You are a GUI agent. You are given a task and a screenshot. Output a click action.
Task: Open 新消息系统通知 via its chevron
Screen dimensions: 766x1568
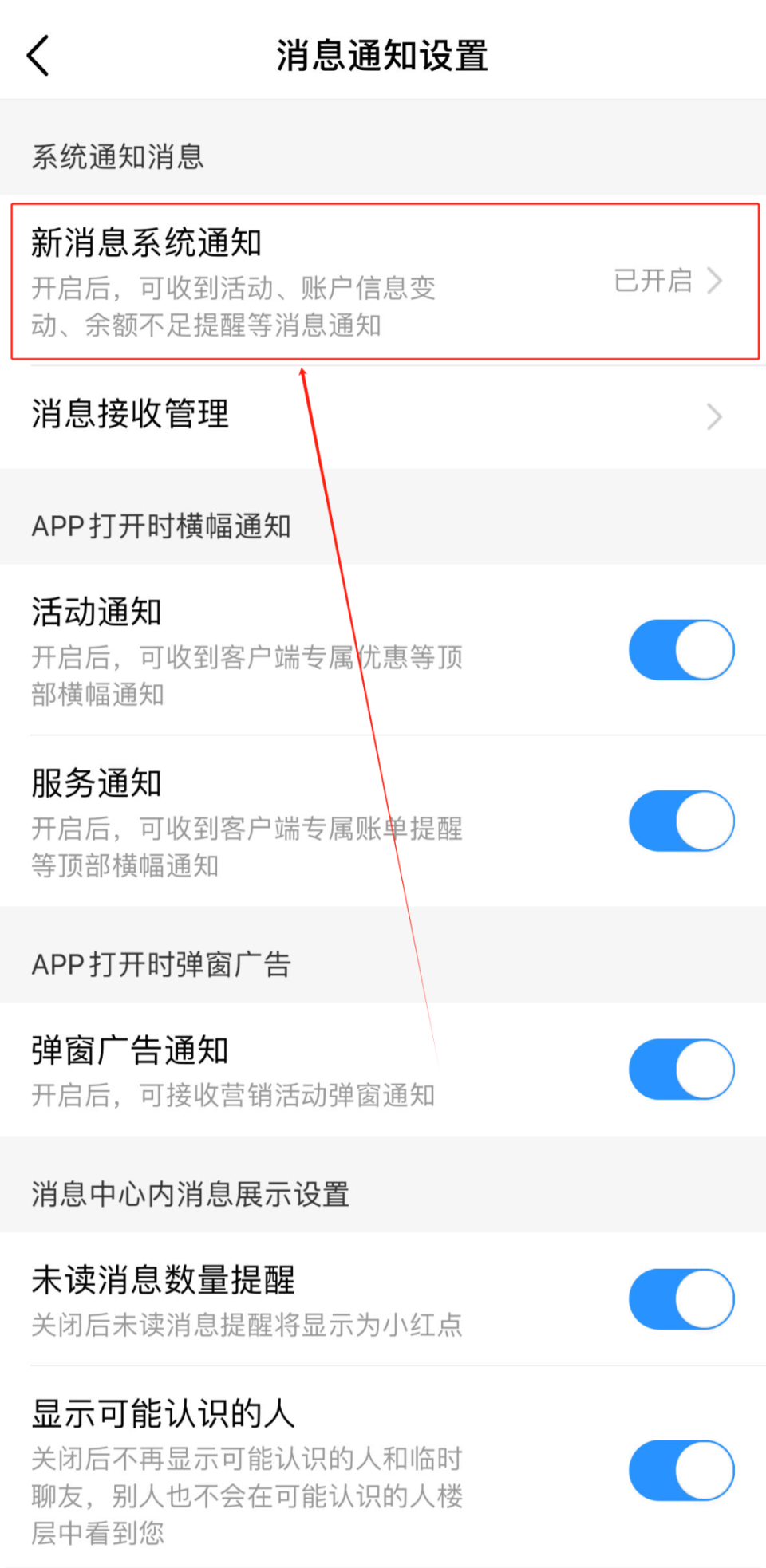tap(716, 281)
